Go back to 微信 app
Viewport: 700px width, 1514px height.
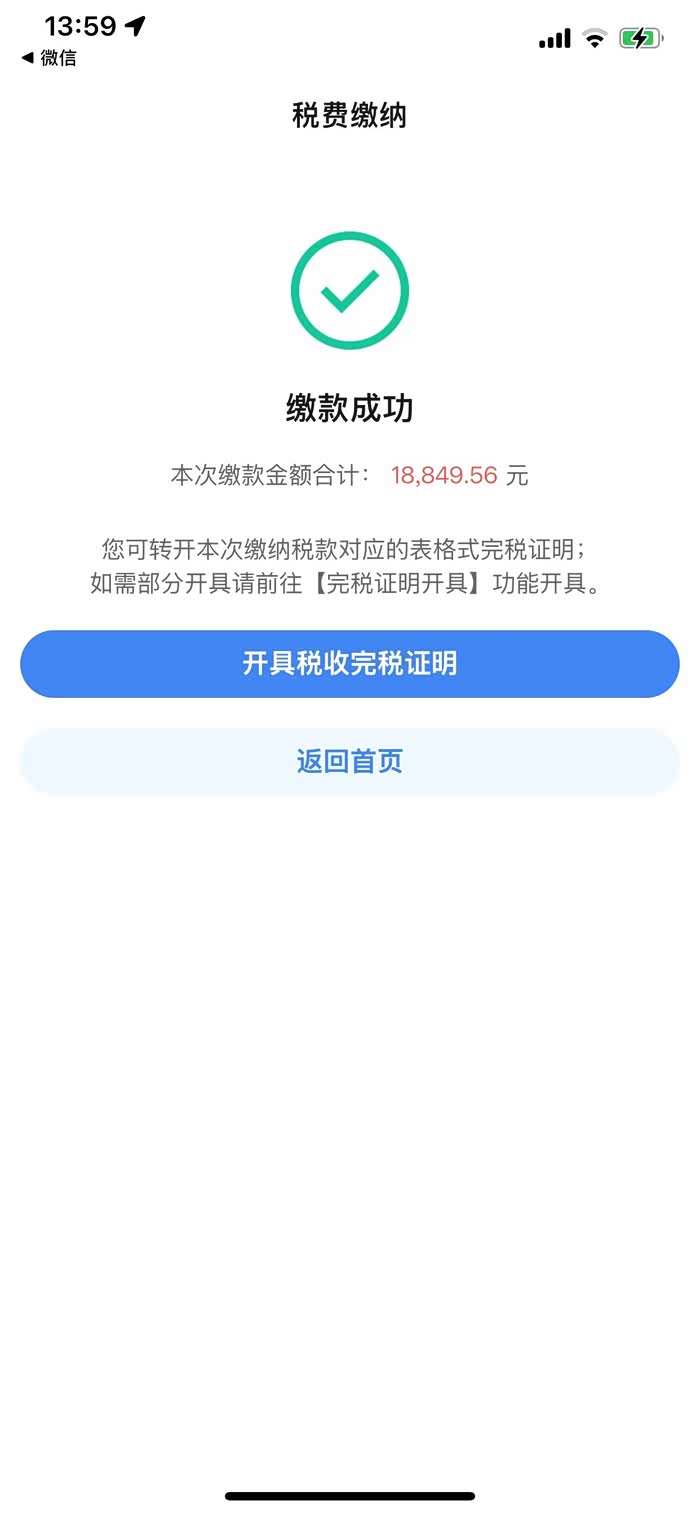[49, 58]
